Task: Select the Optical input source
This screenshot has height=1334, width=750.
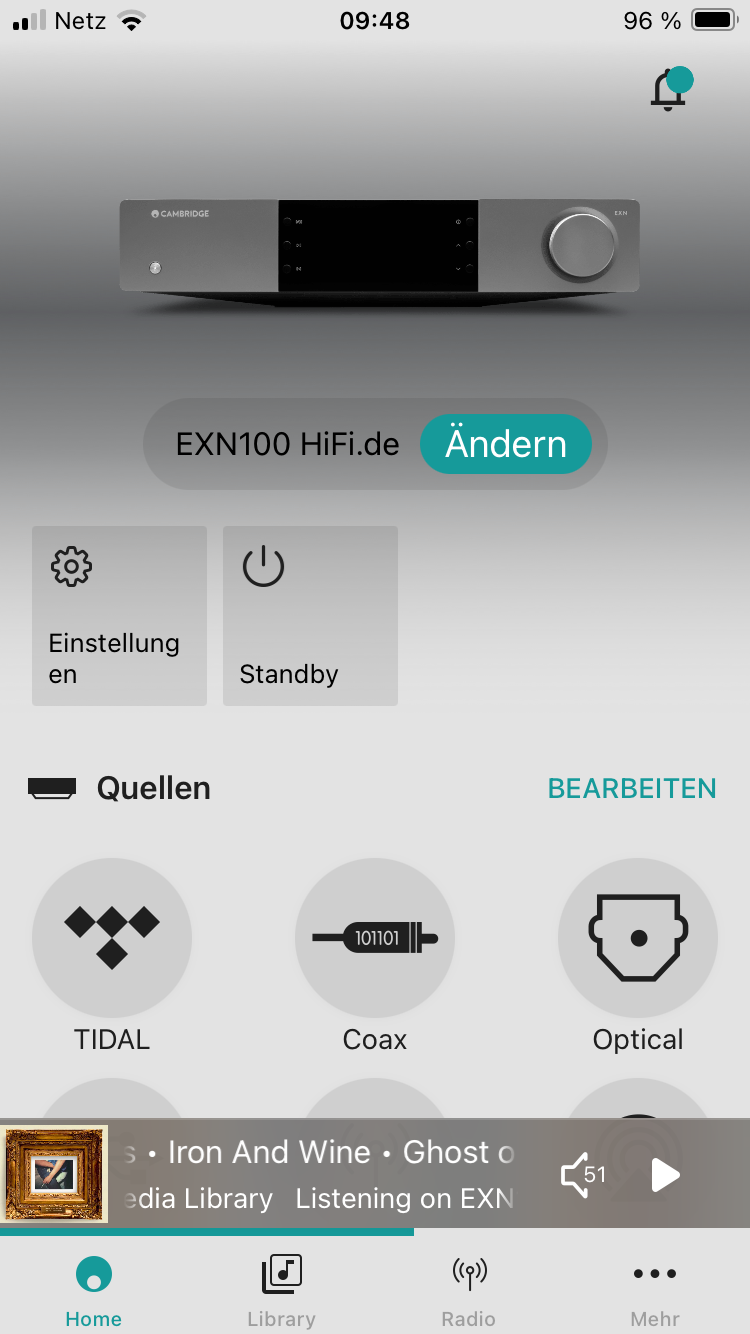Action: coord(638,938)
